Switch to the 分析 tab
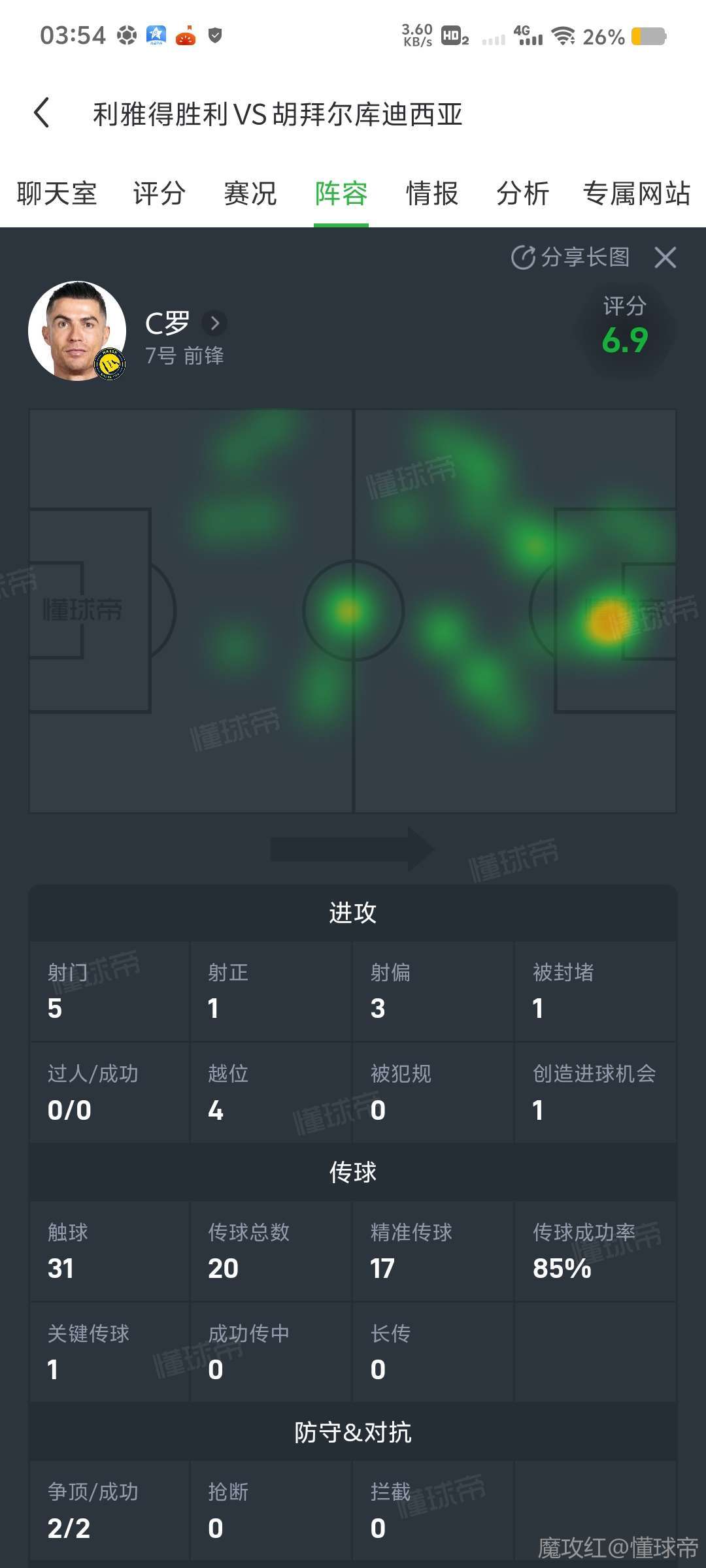This screenshot has height=1568, width=706. pyautogui.click(x=522, y=193)
